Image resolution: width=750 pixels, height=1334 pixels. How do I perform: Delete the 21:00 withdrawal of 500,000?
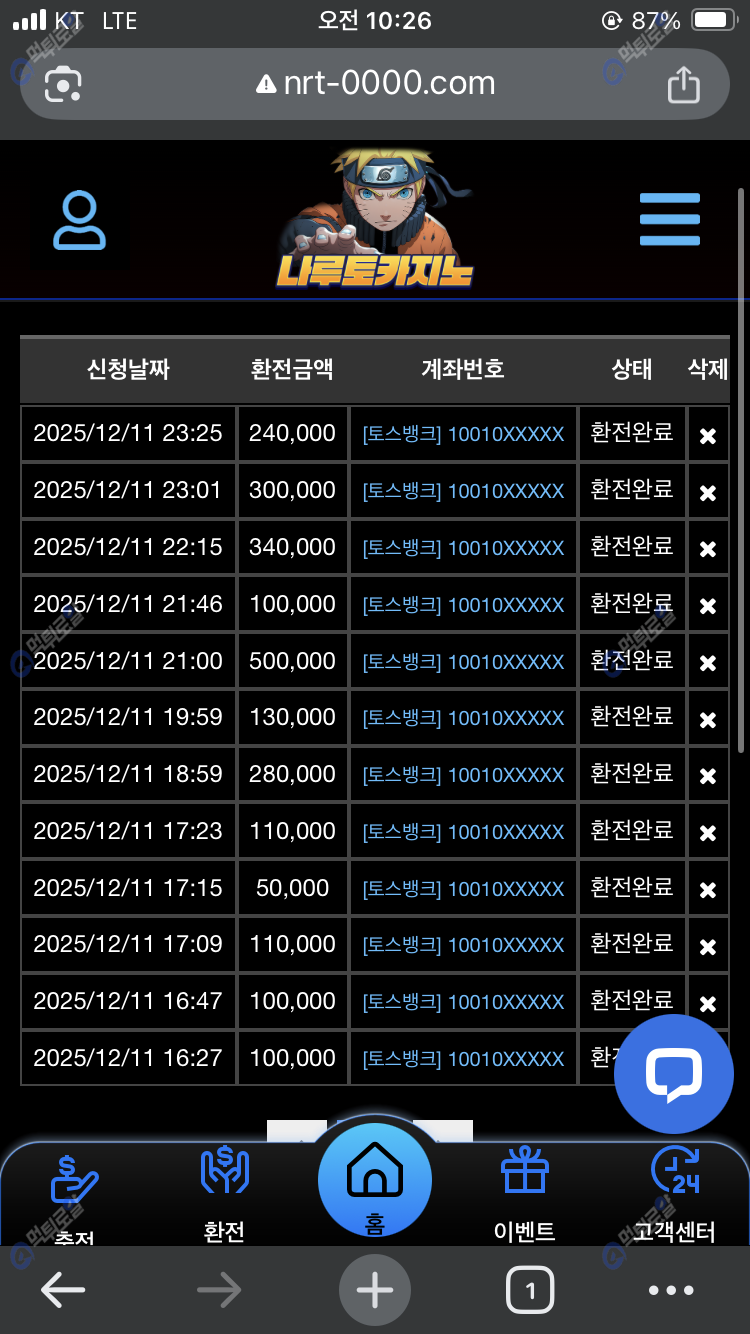pyautogui.click(x=707, y=662)
